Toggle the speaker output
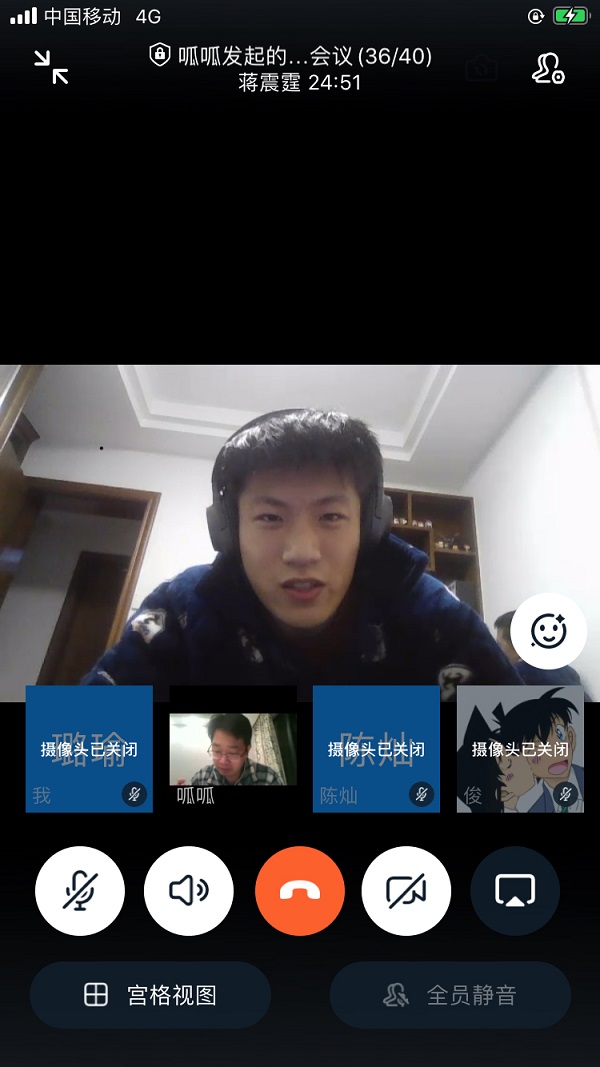Image resolution: width=600 pixels, height=1067 pixels. (189, 891)
